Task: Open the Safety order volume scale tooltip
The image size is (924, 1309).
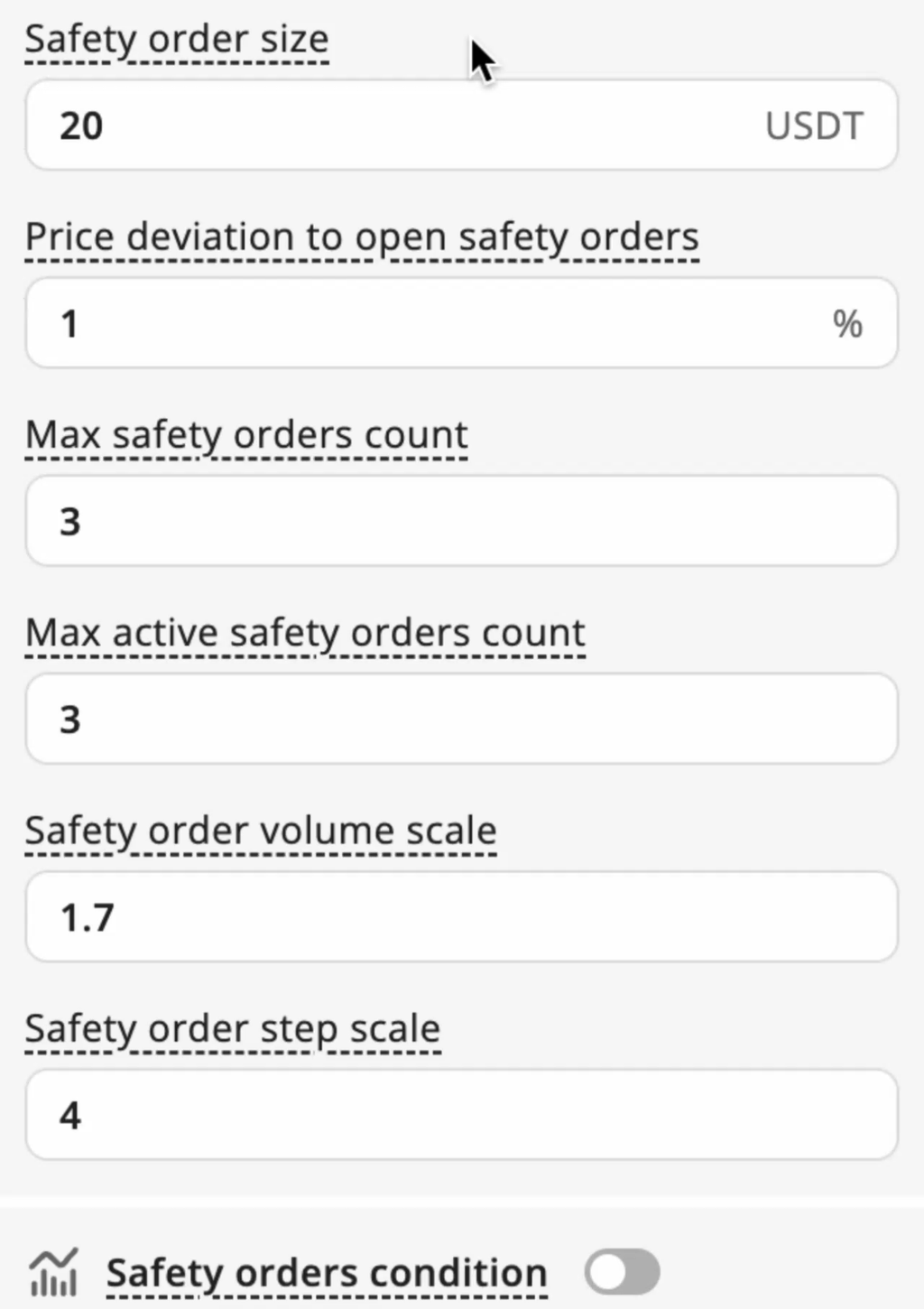Action: coord(261,829)
